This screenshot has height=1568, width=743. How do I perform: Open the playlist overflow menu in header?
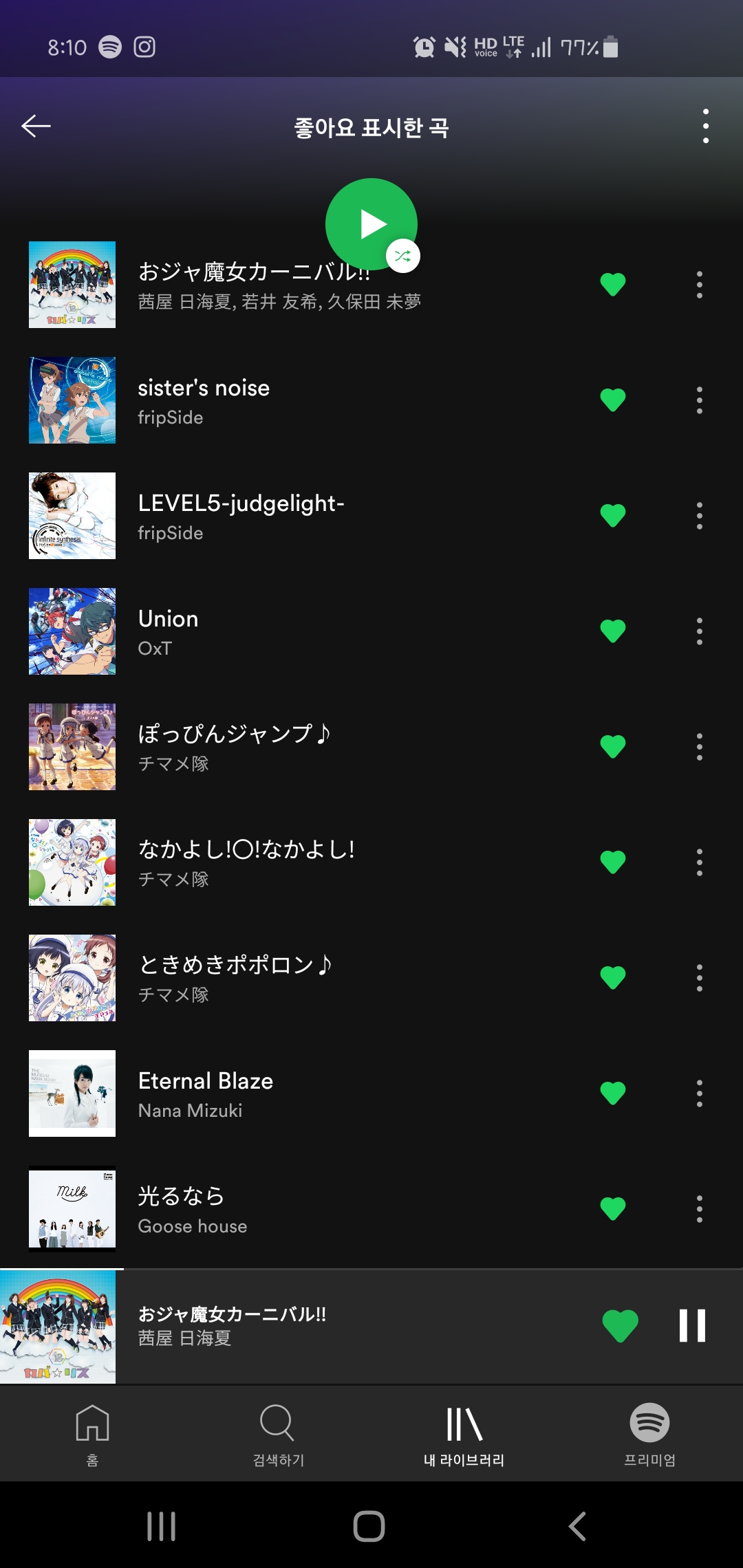[x=705, y=127]
